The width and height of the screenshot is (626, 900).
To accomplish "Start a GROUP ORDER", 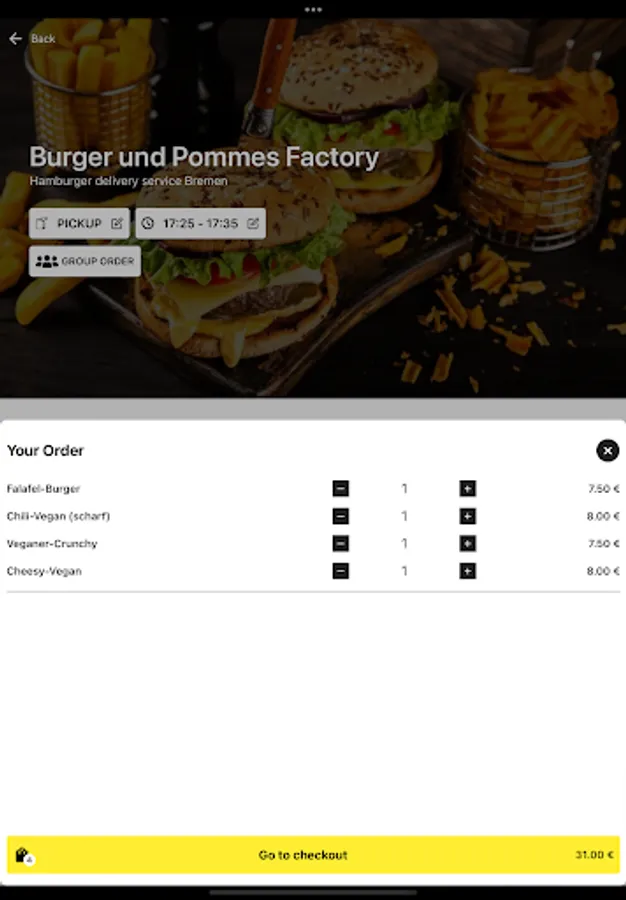I will click(85, 261).
